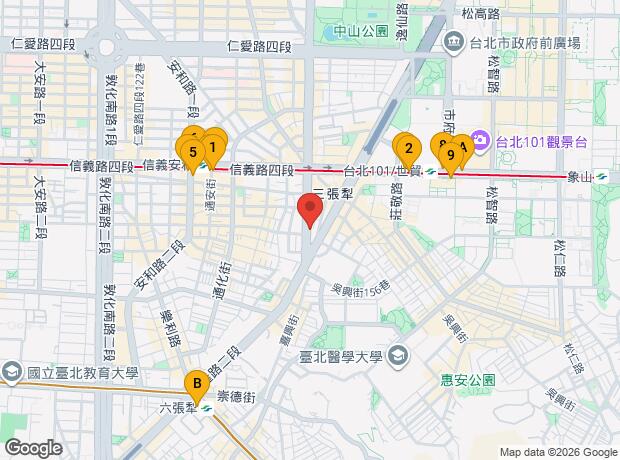
Task: Open the 台北市政府前廣場 place icon
Action: pos(453,42)
